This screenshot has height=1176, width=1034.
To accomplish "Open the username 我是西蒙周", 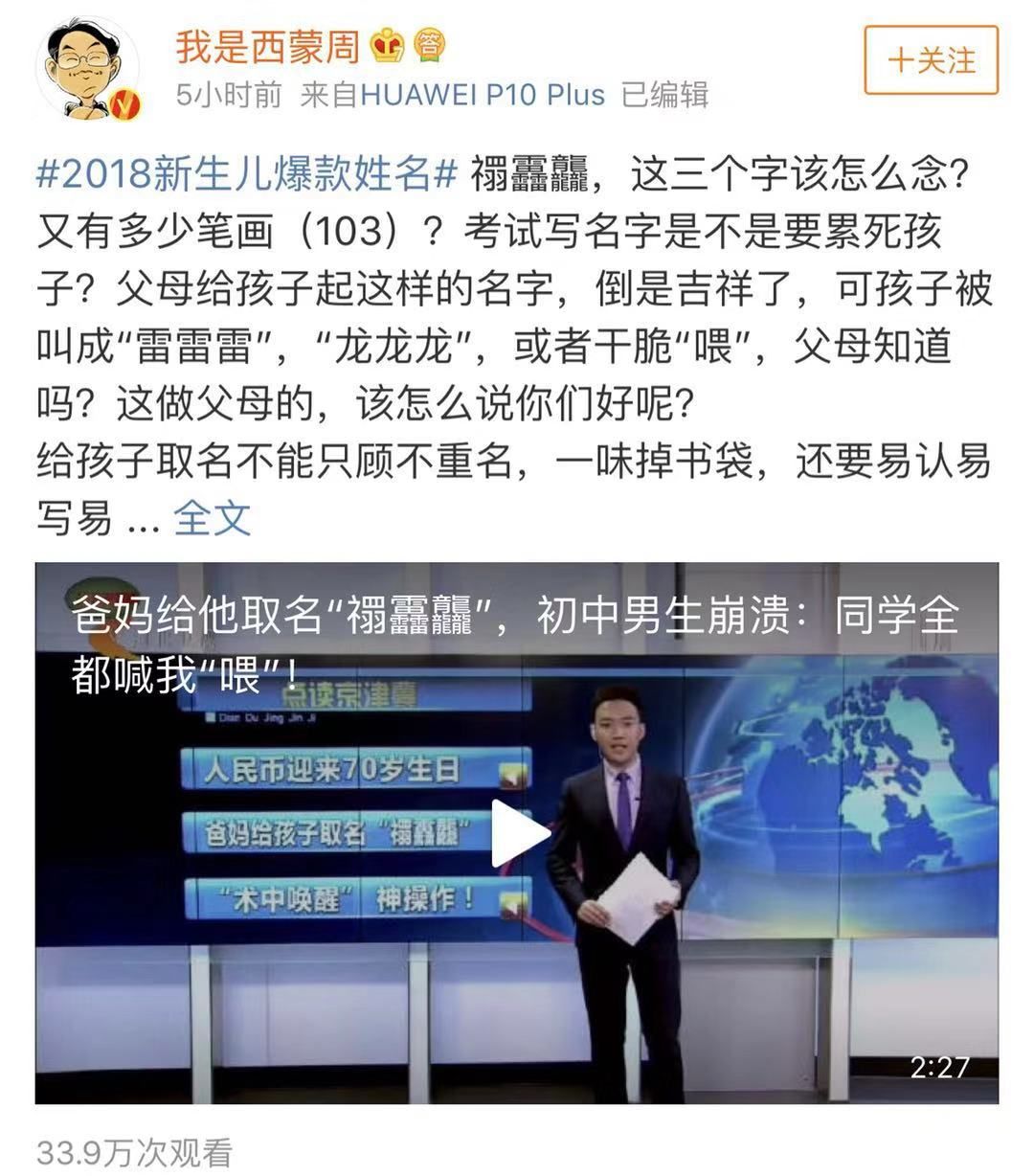I will [x=267, y=45].
